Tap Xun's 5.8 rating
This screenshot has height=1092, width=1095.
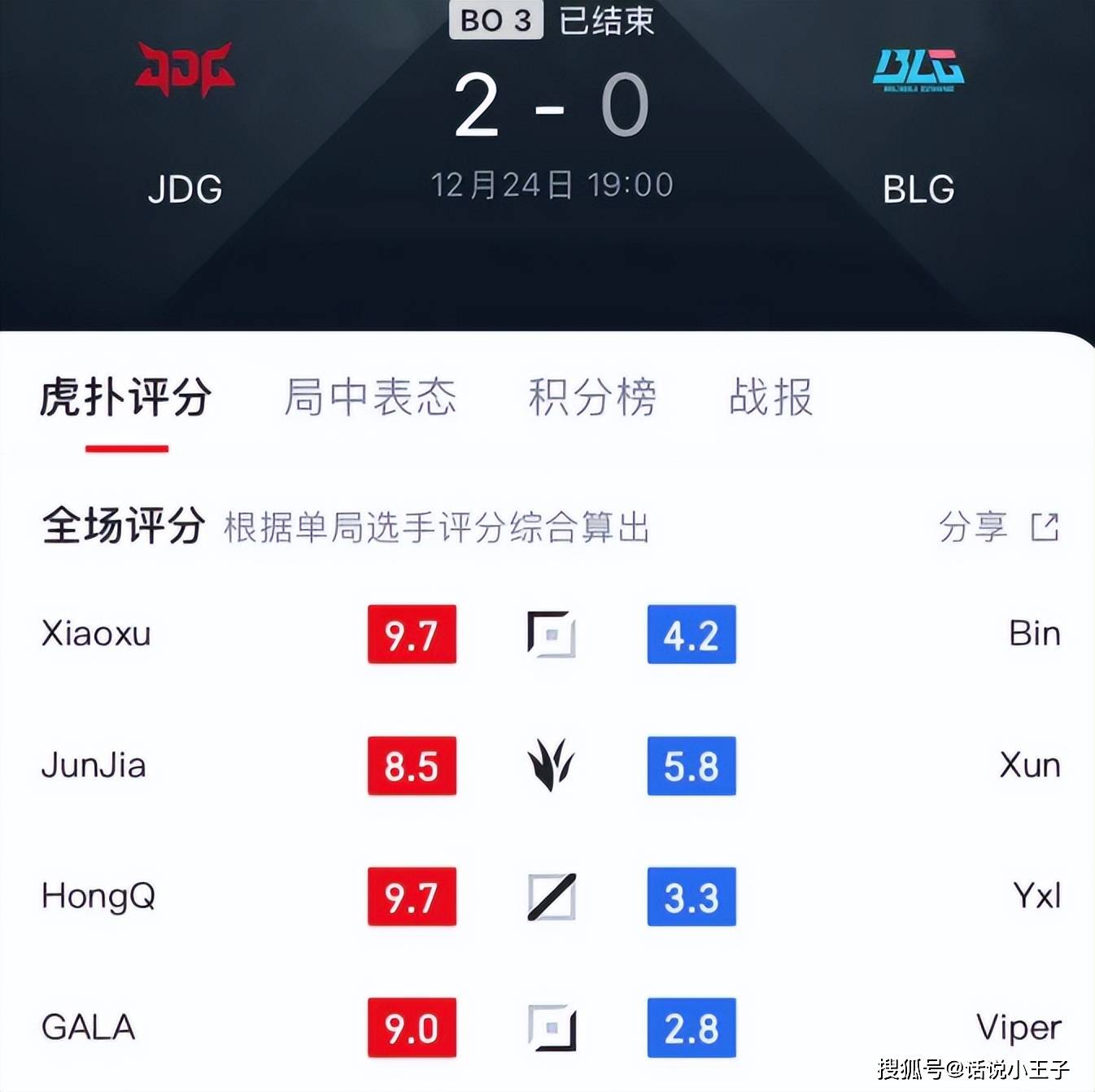click(691, 766)
